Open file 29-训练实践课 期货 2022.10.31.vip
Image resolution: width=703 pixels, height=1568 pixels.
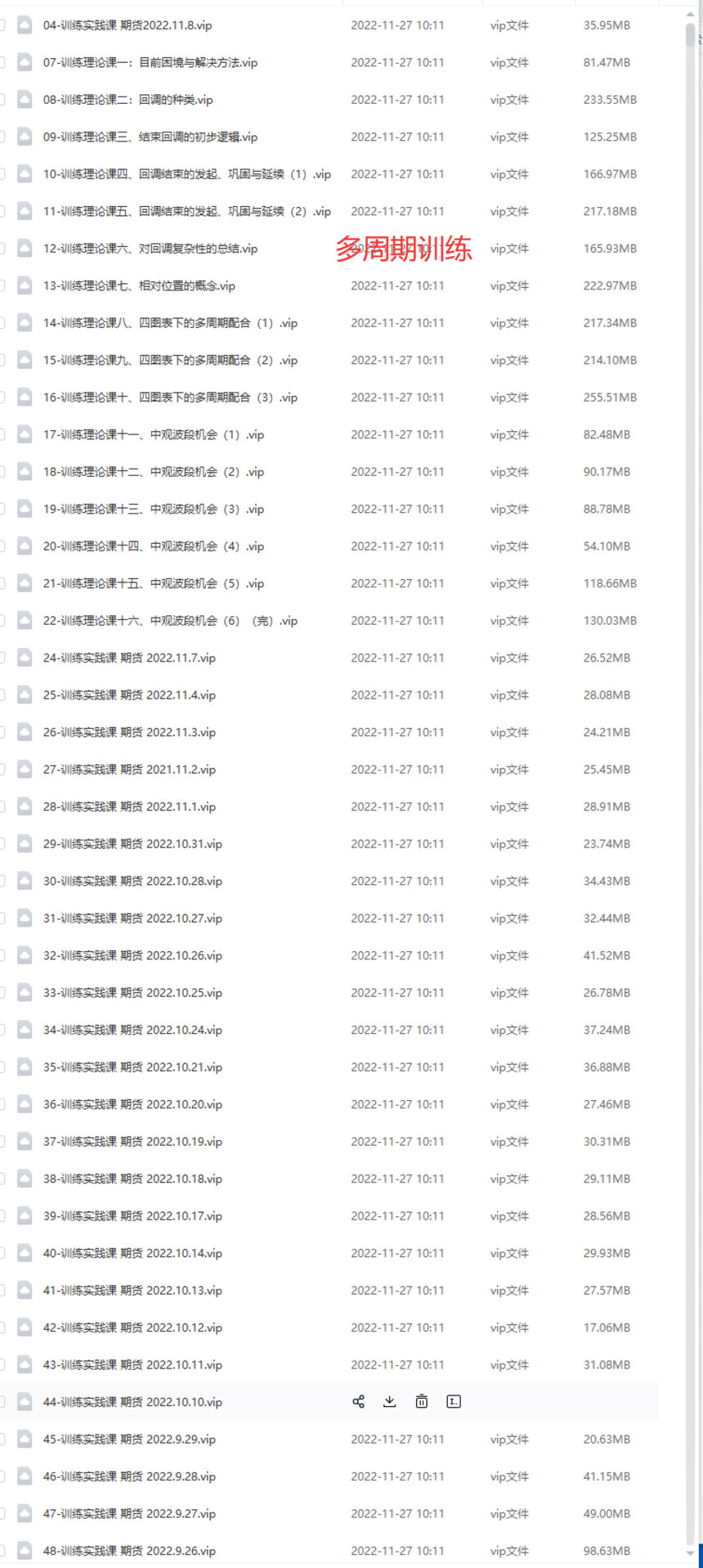pos(132,843)
